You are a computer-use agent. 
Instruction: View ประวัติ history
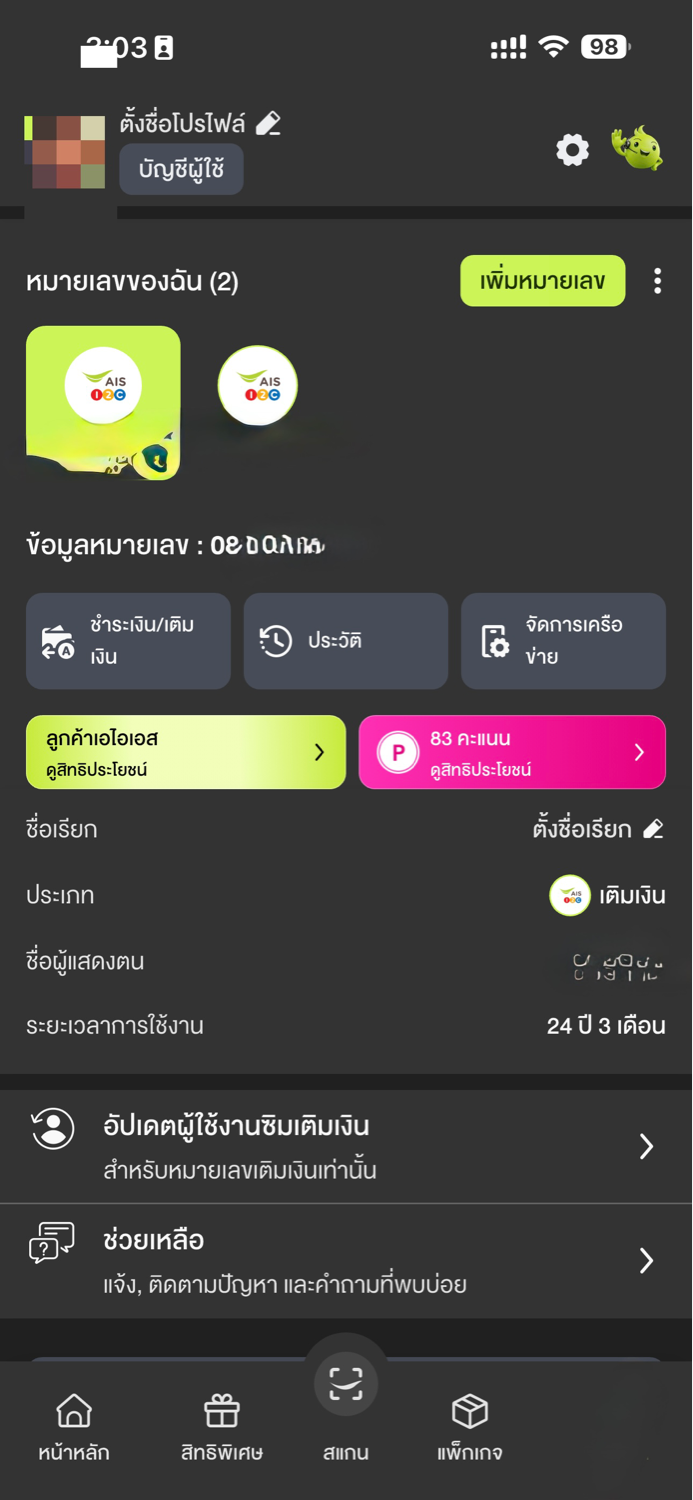coord(345,641)
